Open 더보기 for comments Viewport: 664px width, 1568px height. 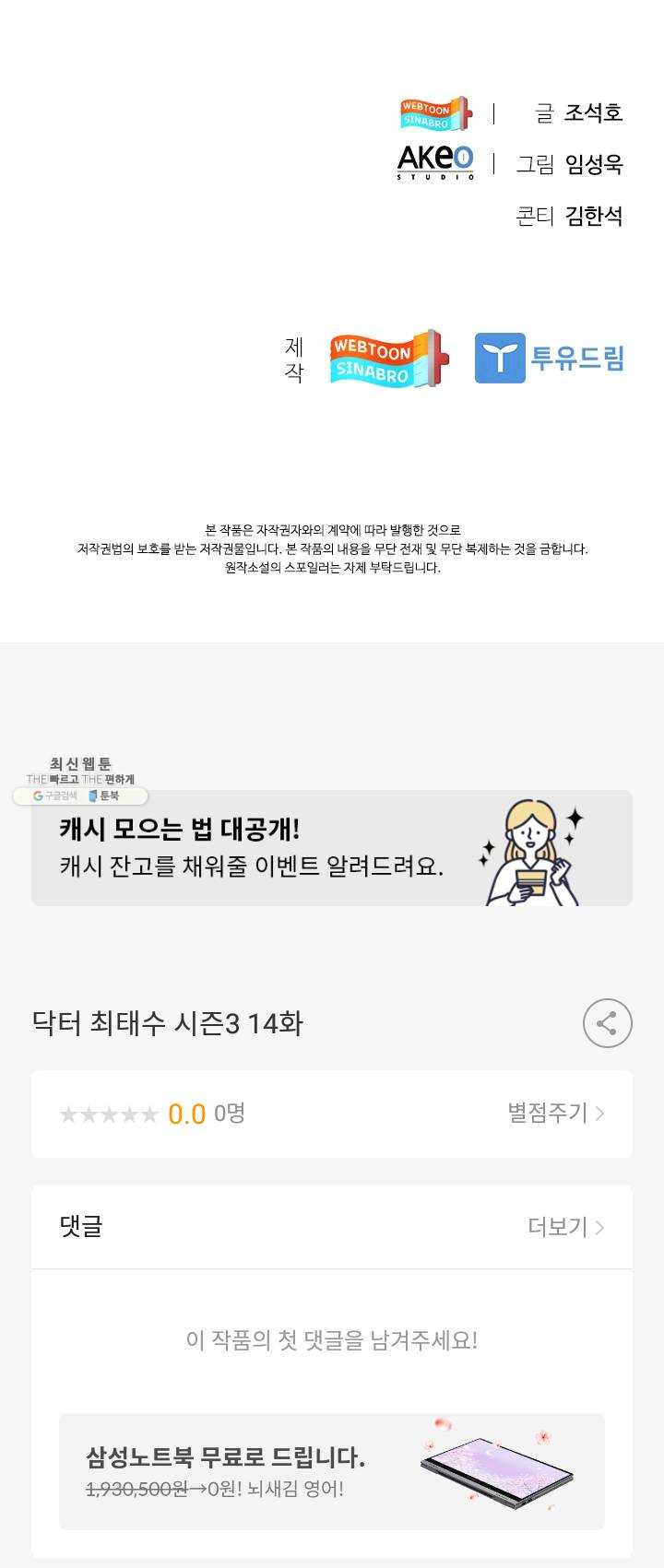point(565,1227)
